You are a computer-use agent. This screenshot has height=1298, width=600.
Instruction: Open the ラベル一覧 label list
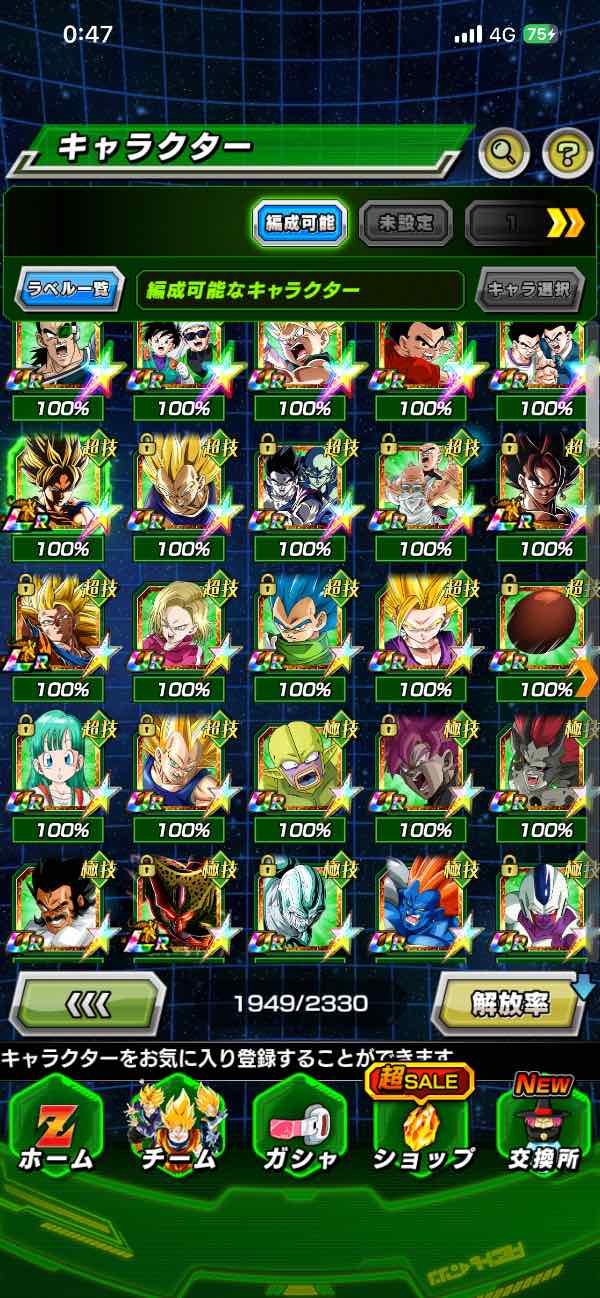[69, 290]
